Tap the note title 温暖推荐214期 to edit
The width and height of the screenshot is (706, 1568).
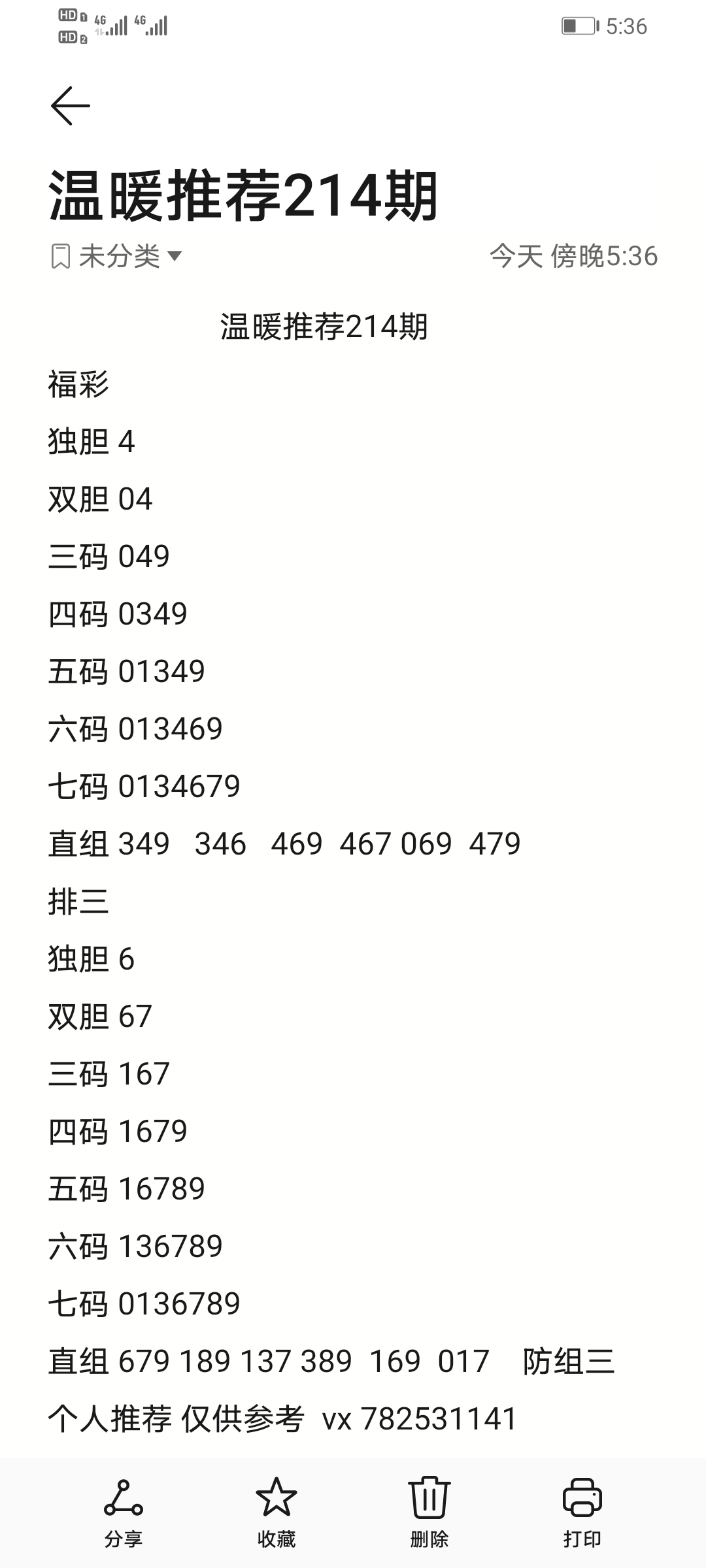[x=243, y=196]
